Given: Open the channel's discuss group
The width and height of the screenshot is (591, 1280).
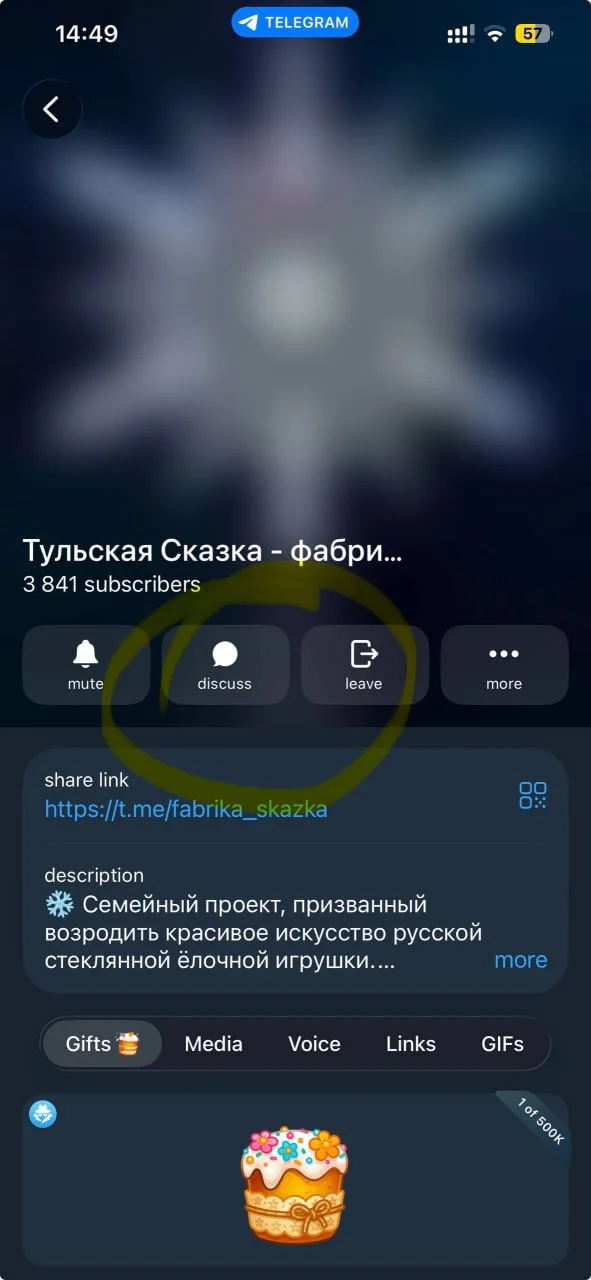Looking at the screenshot, I should pyautogui.click(x=225, y=665).
